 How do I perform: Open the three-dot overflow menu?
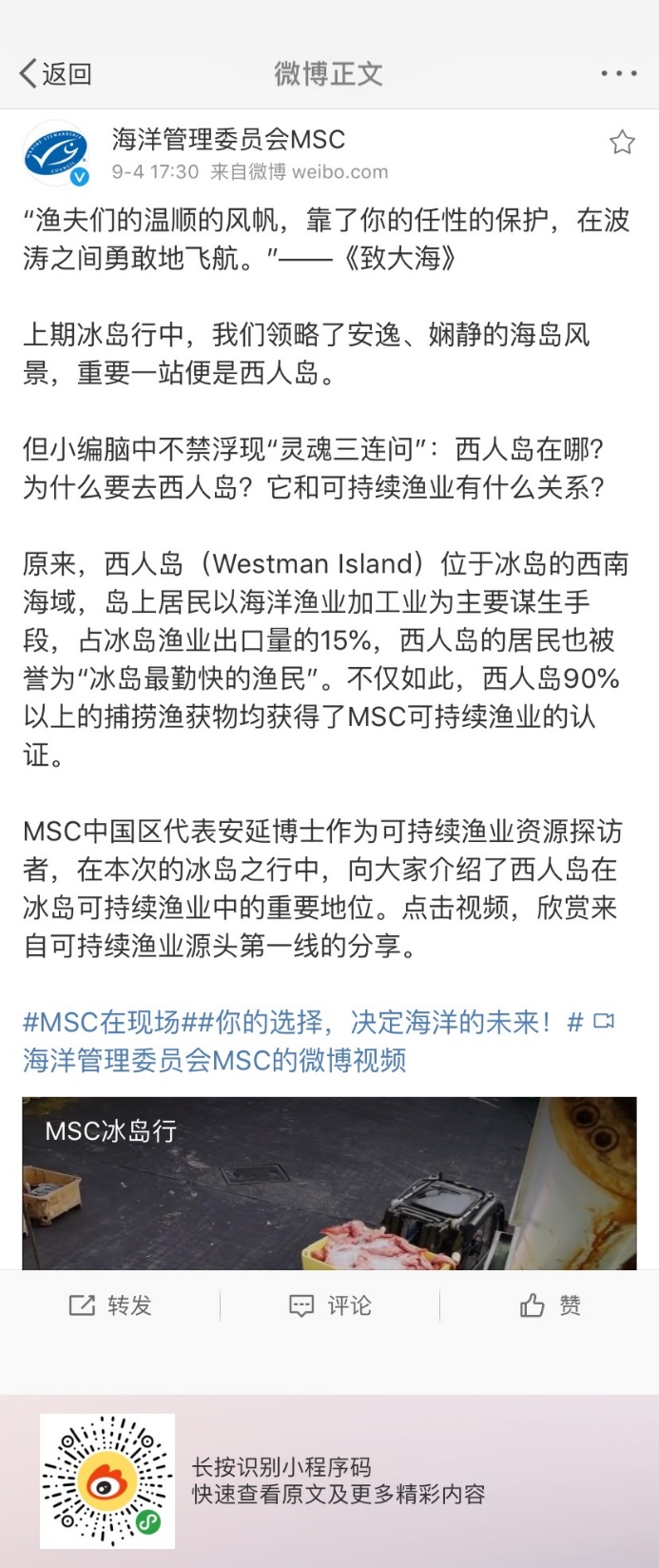[x=618, y=73]
